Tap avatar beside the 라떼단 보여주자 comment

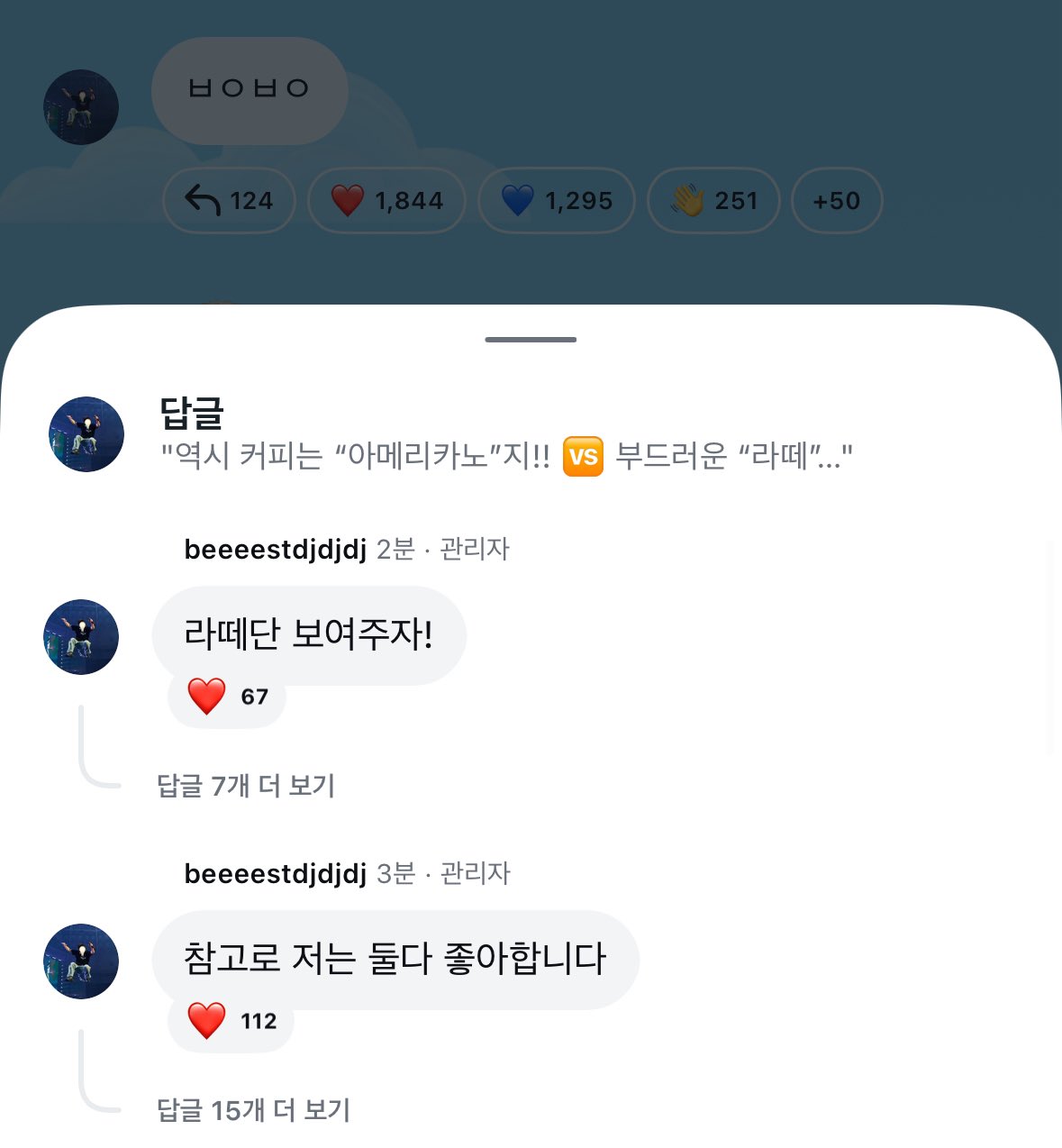(x=80, y=636)
